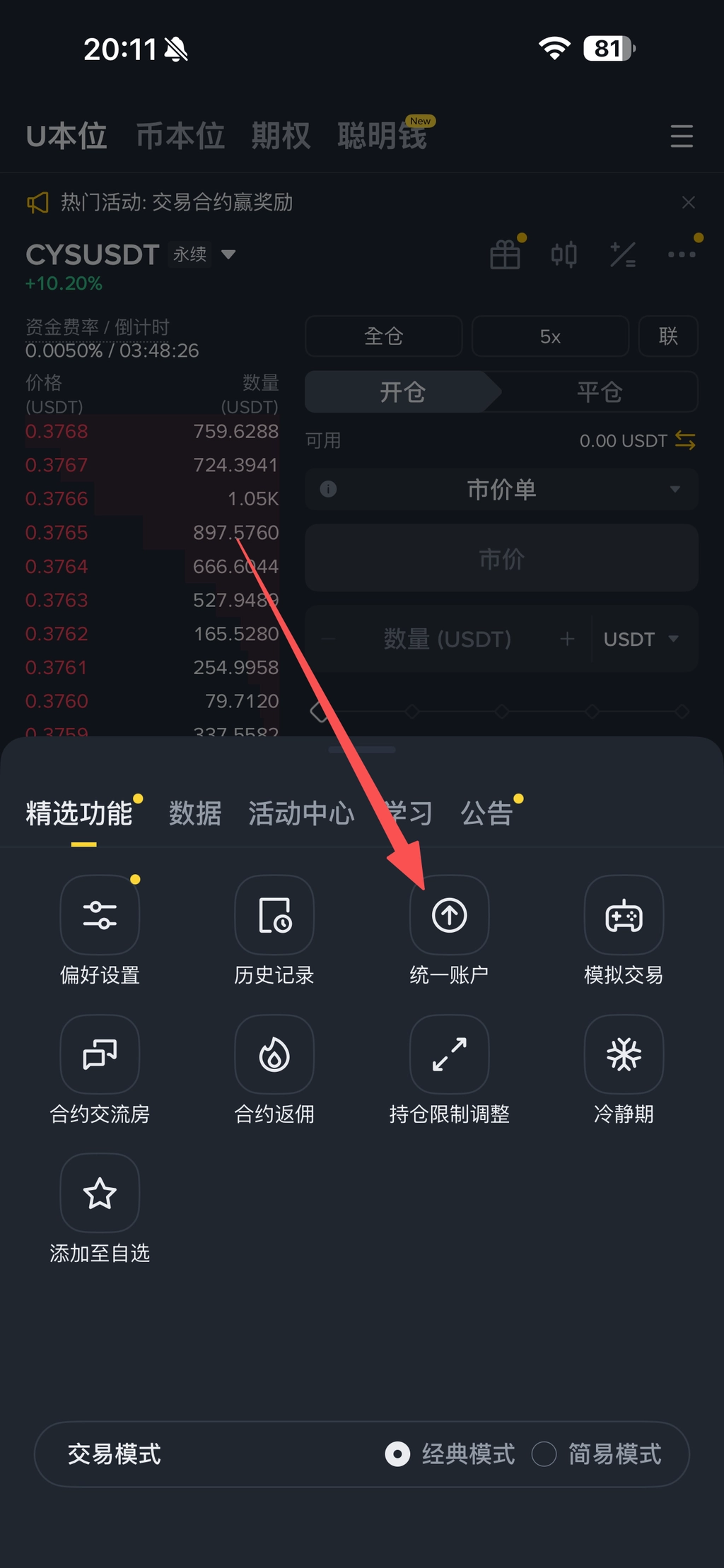Open 统一账户 unified account
This screenshot has height=1568, width=724.
[449, 916]
